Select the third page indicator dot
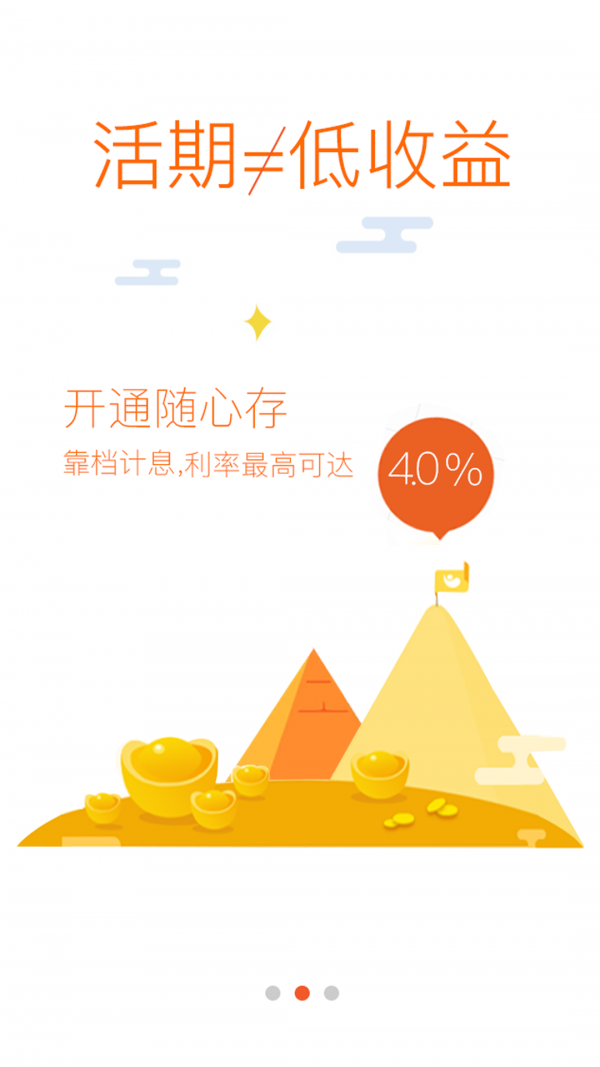Image resolution: width=600 pixels, height=1067 pixels. click(x=331, y=993)
